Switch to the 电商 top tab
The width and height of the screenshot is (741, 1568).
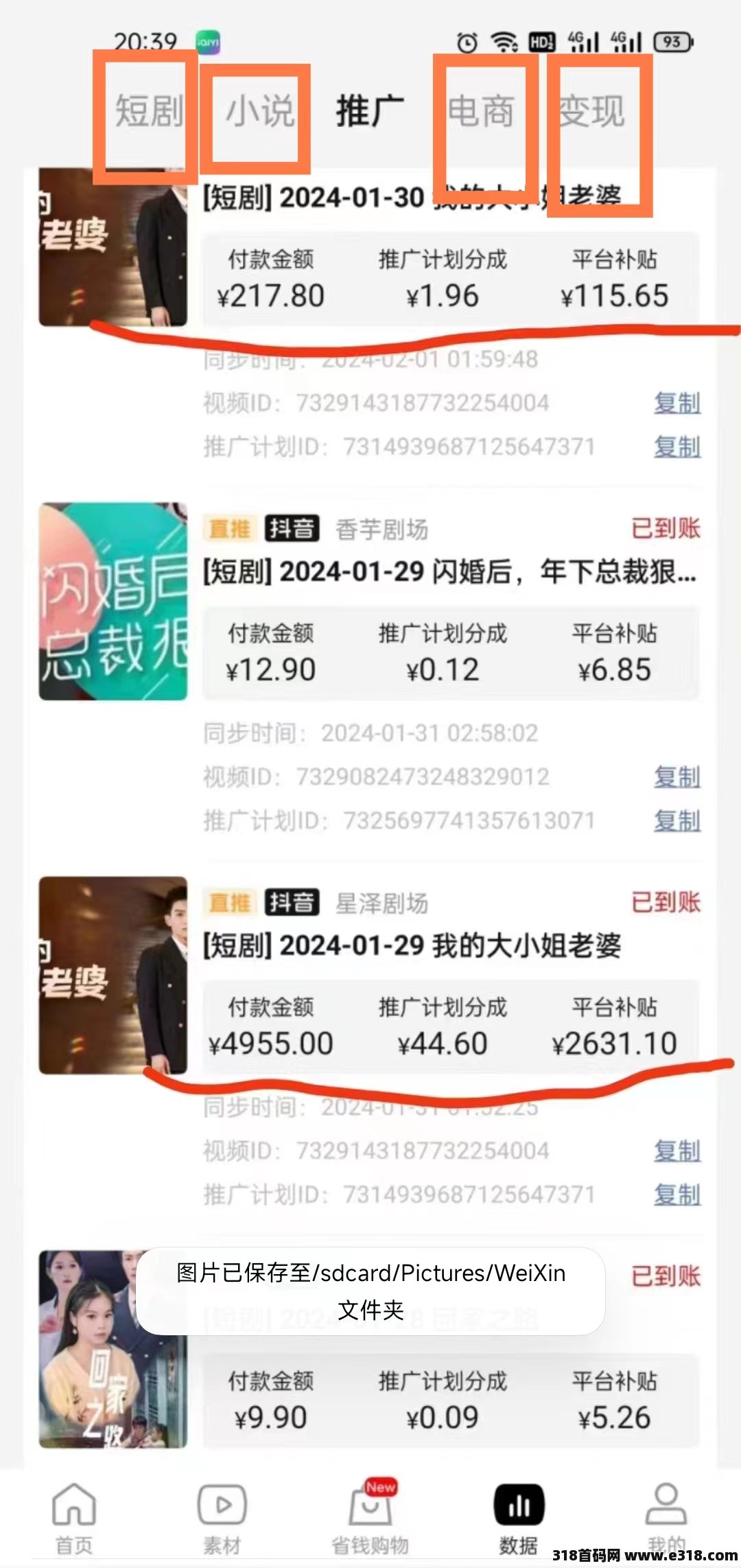pos(480,111)
